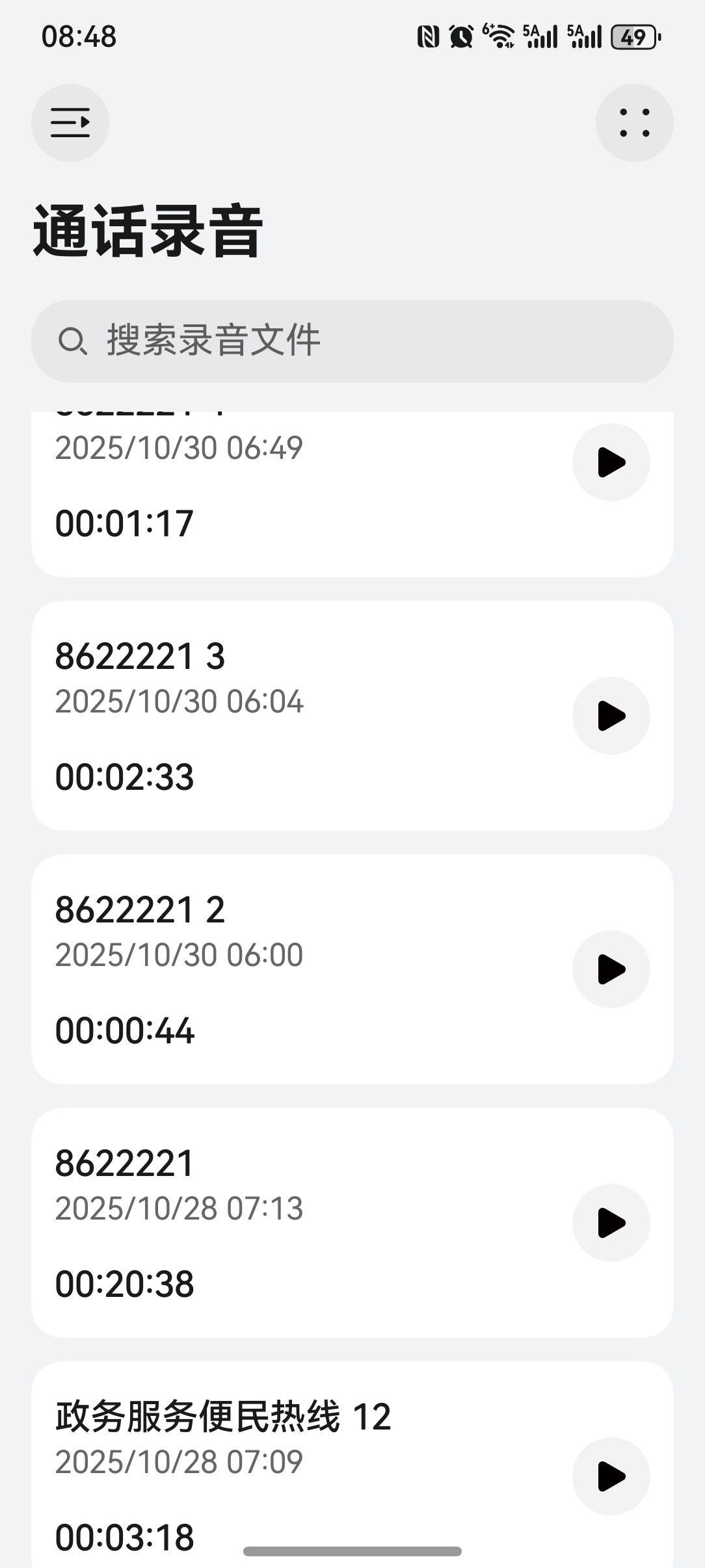Play the 8622221 2 recording

click(x=611, y=969)
